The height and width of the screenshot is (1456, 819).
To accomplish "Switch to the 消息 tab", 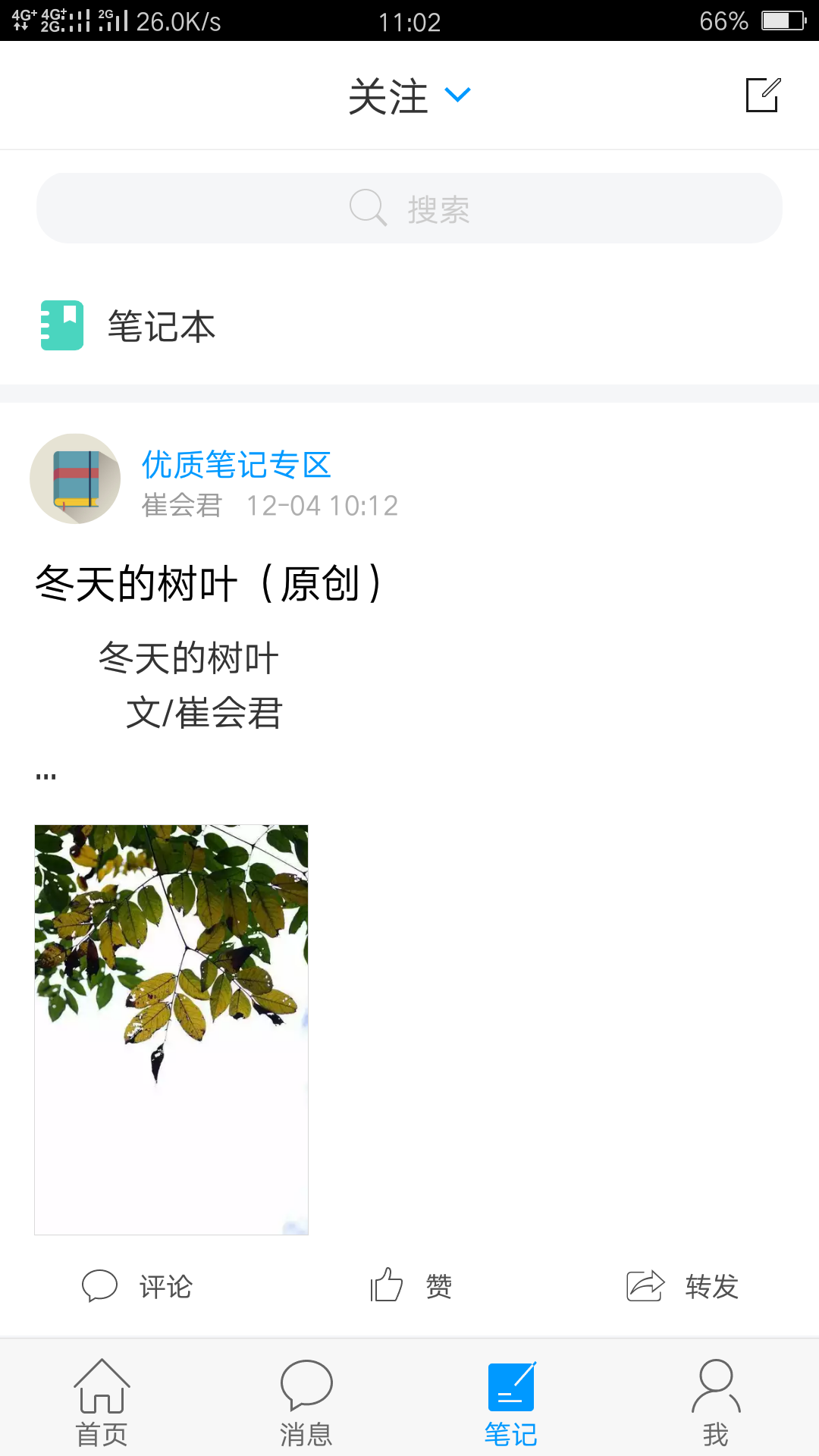I will pos(306,1402).
